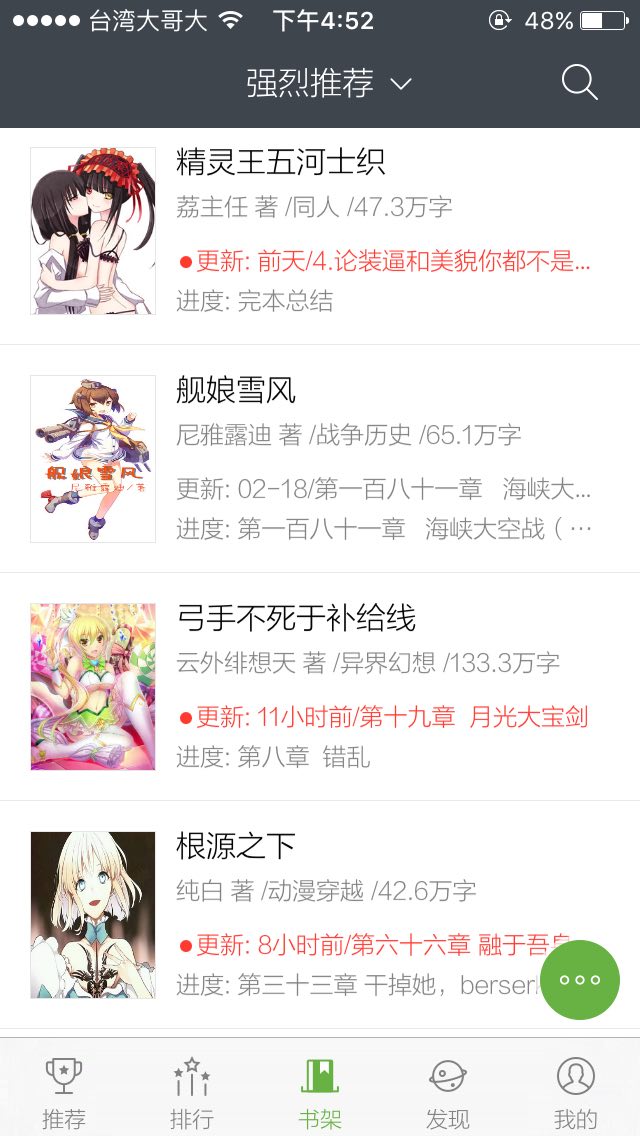Viewport: 640px width, 1136px height.
Task: Go to the 发现 tab
Action: pyautogui.click(x=448, y=1092)
